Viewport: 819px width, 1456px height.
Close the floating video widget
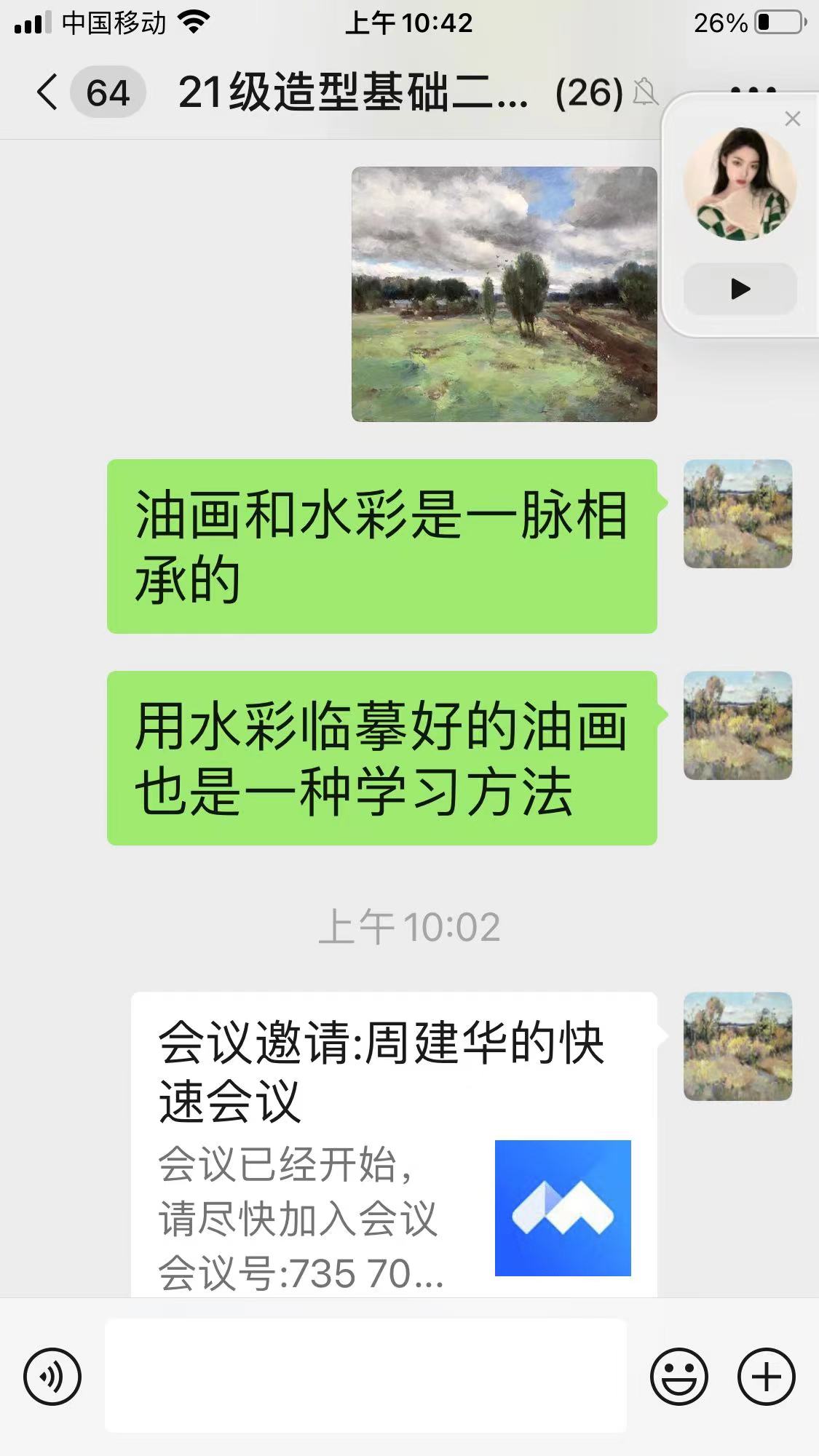[x=793, y=119]
